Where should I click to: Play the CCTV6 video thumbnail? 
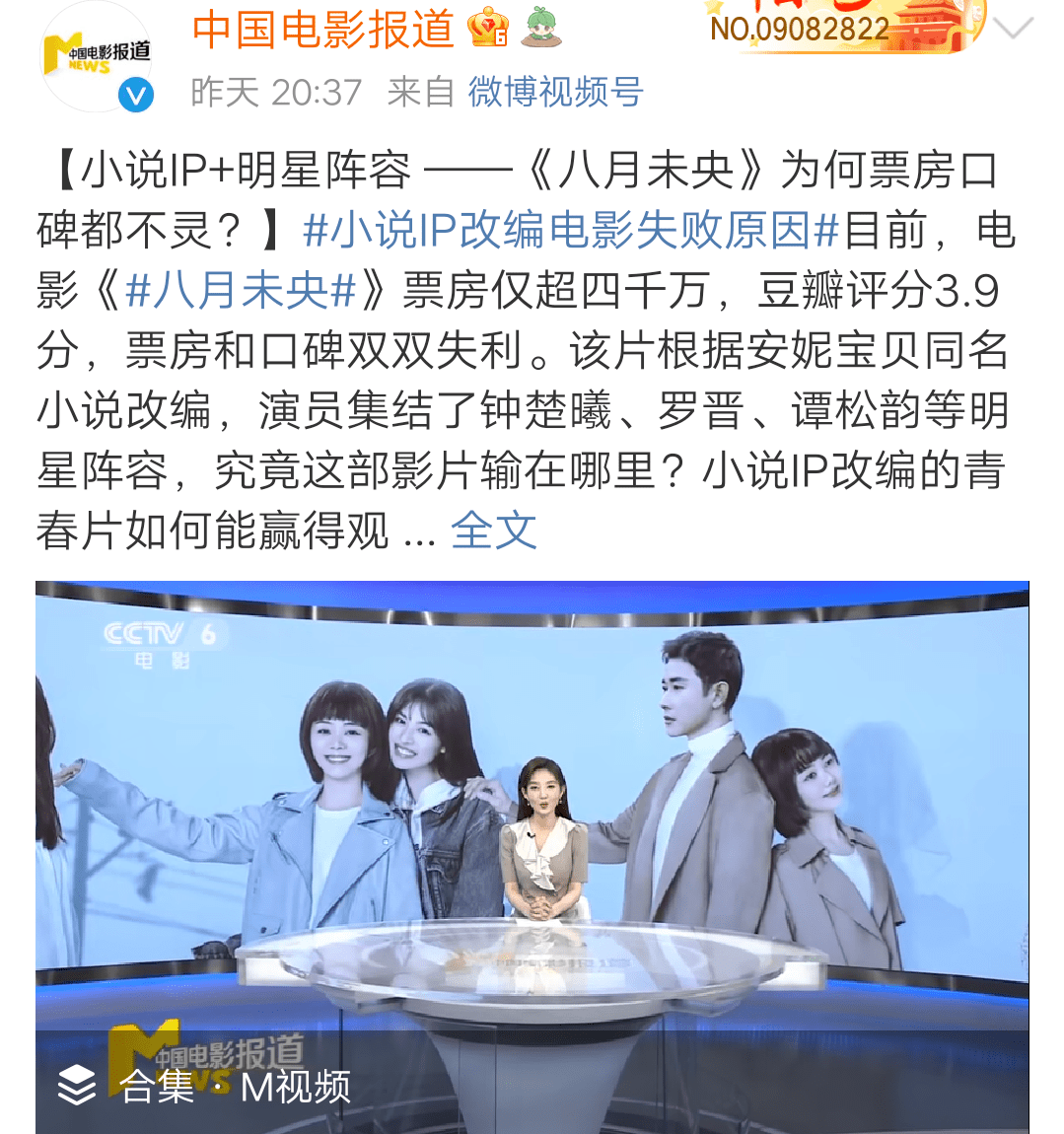[x=532, y=809]
